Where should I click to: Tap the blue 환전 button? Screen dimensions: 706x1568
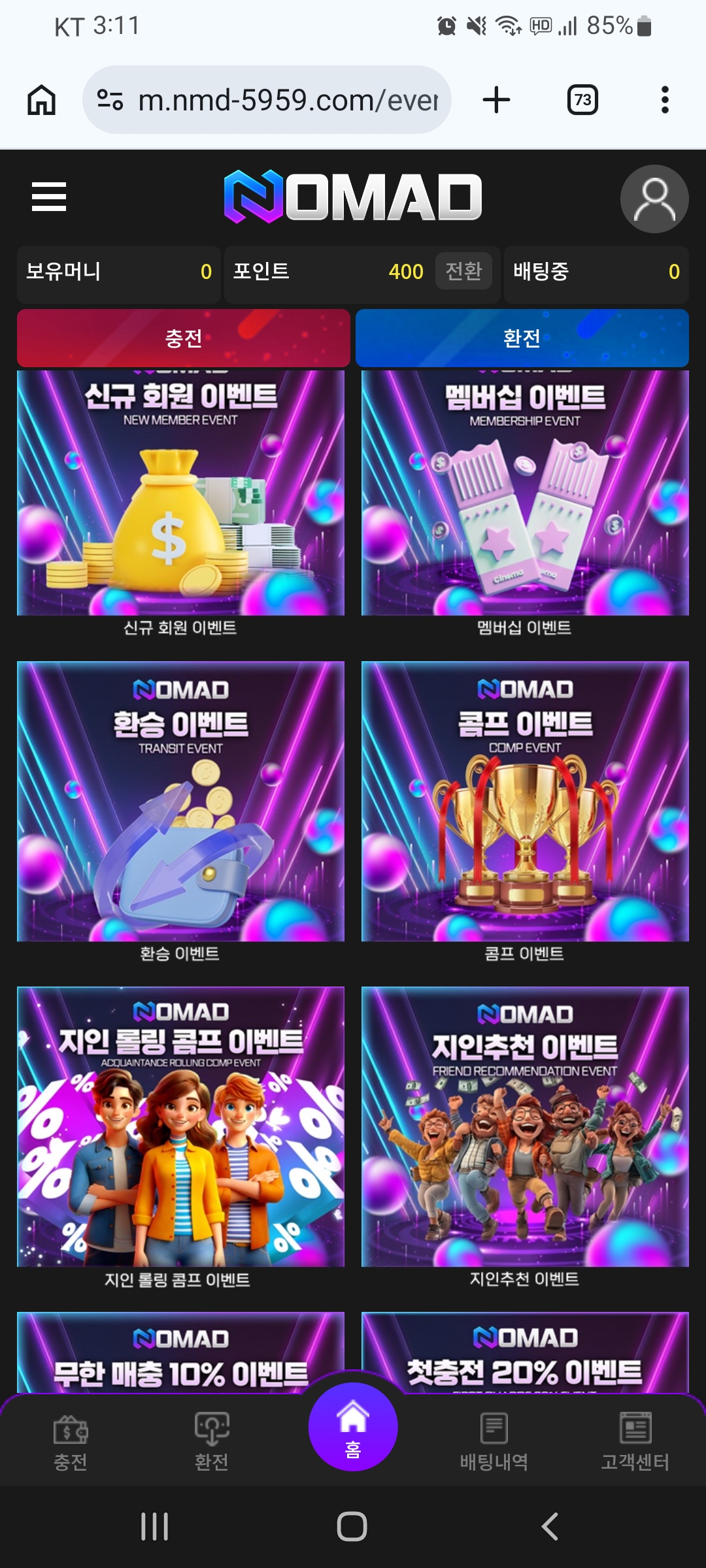coord(522,338)
